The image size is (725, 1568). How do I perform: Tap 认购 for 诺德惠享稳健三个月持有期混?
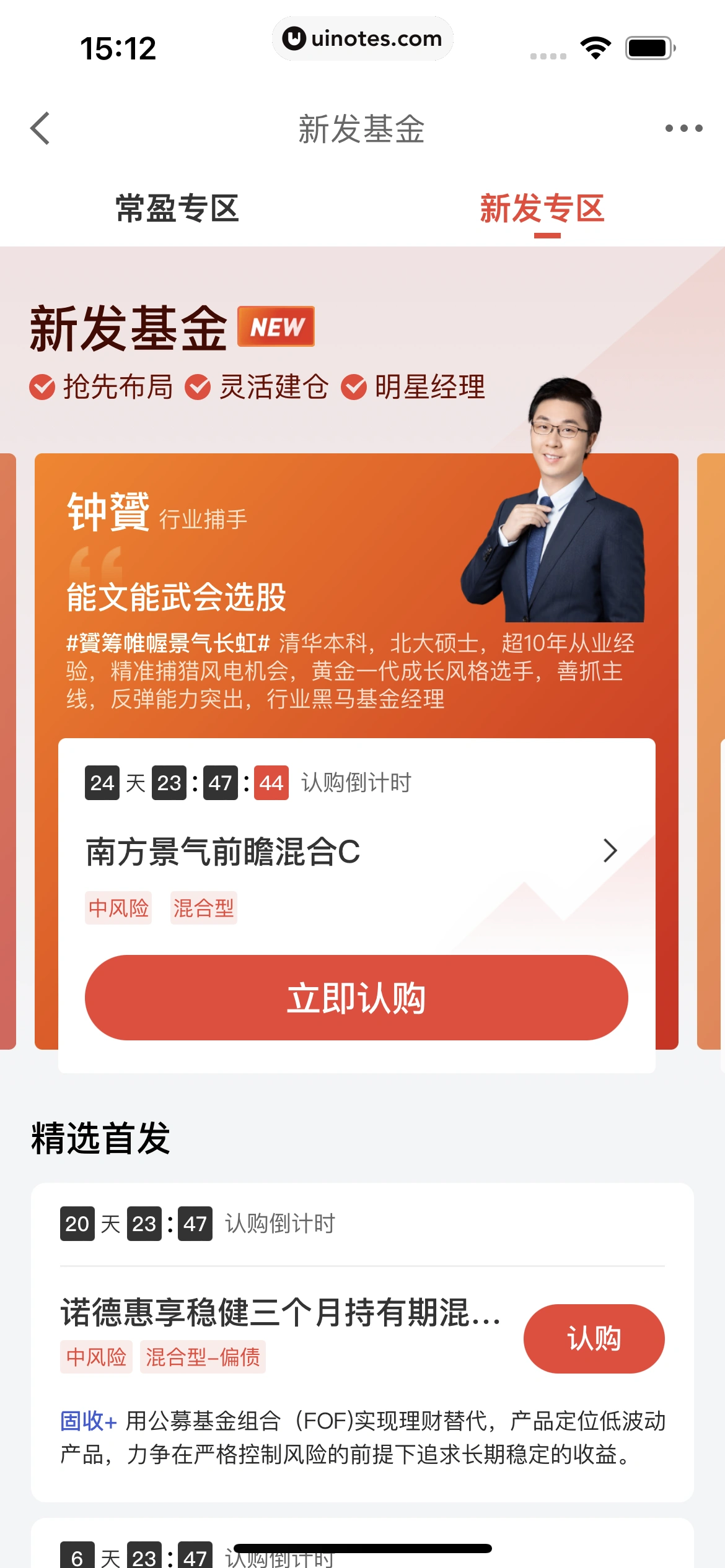[594, 1338]
